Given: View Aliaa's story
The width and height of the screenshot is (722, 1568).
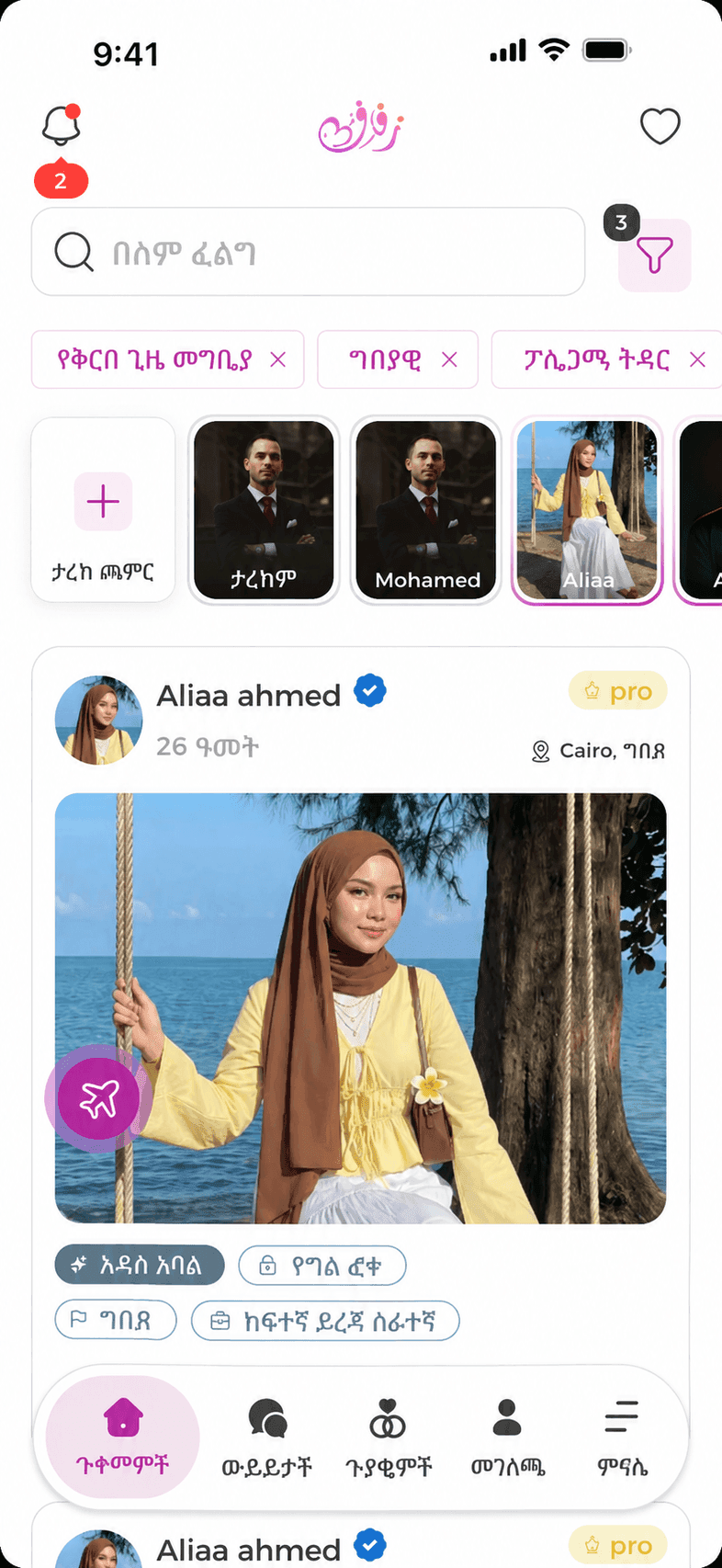Looking at the screenshot, I should [587, 510].
